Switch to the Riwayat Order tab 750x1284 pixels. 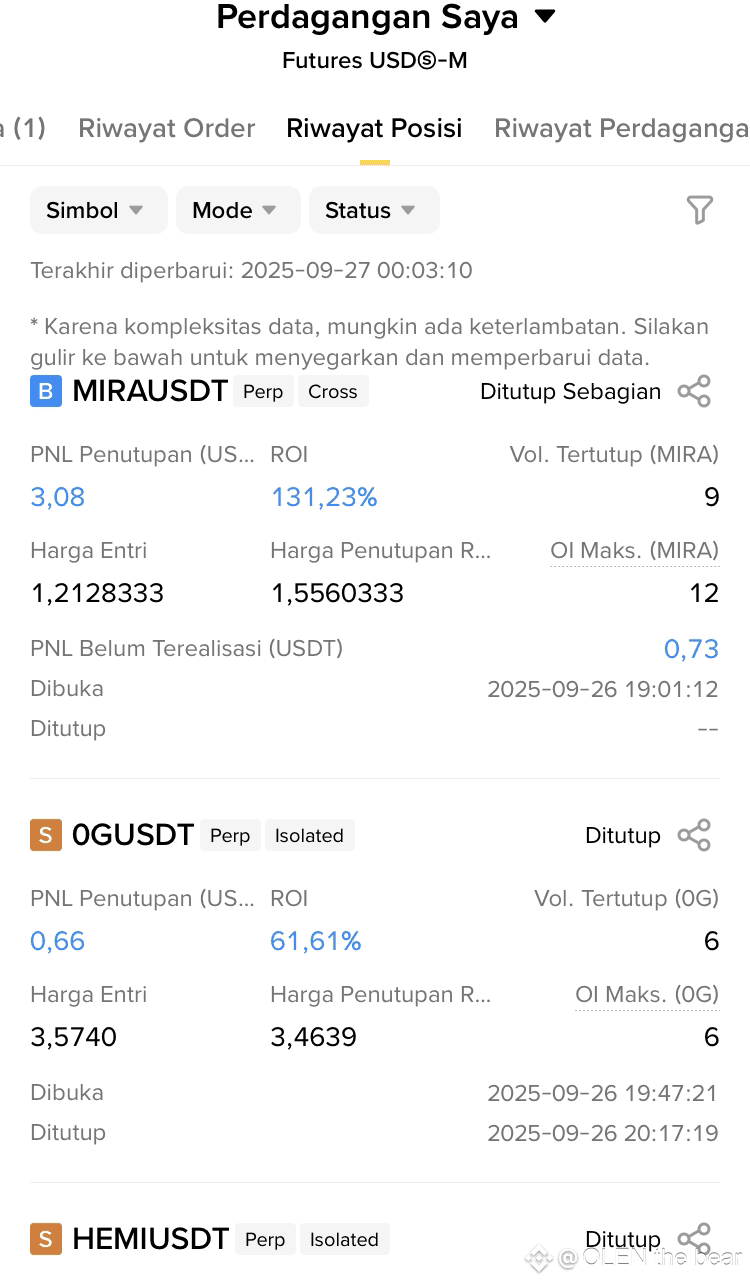[x=167, y=128]
